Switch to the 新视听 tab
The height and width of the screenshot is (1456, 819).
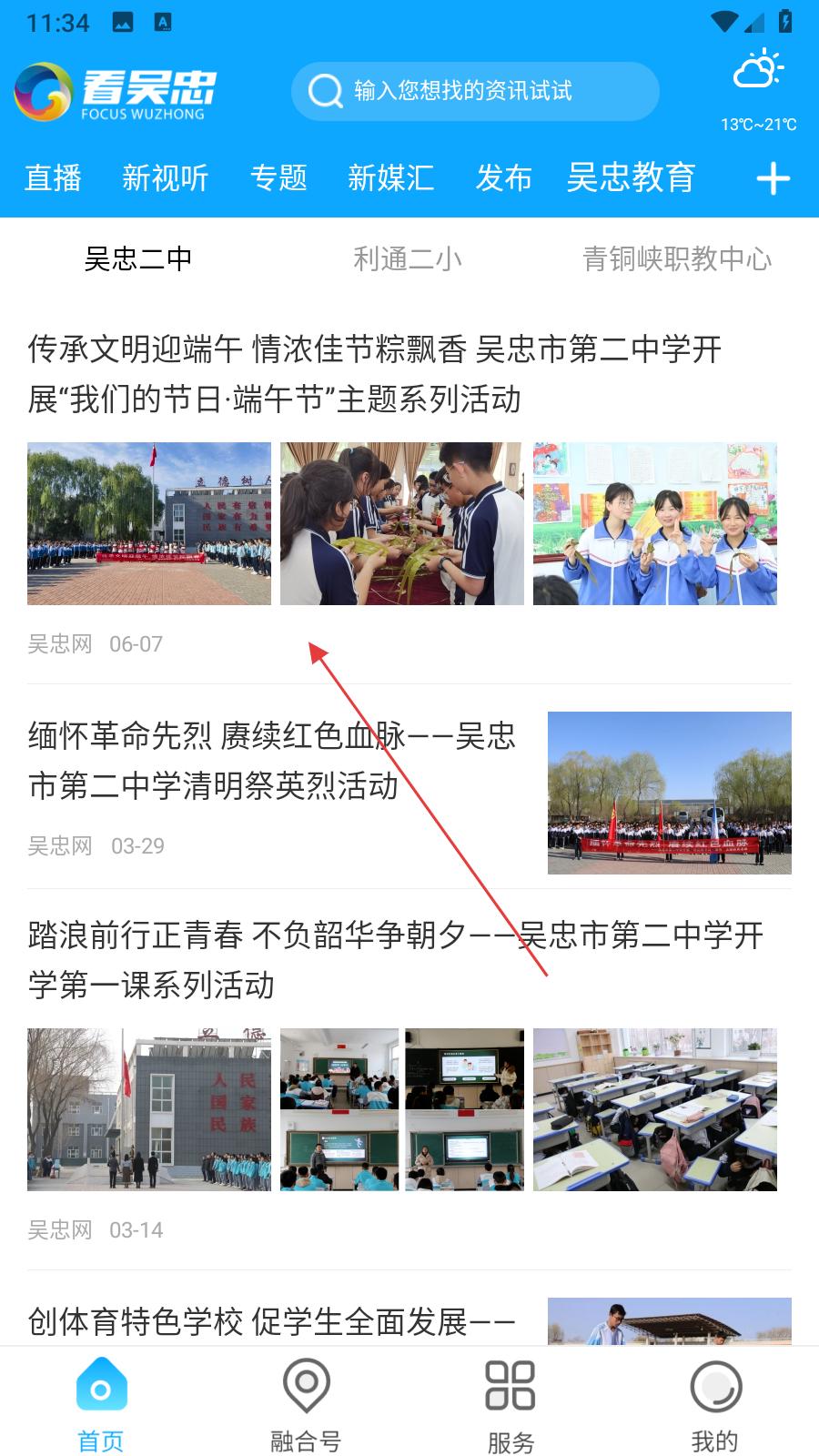pyautogui.click(x=166, y=178)
